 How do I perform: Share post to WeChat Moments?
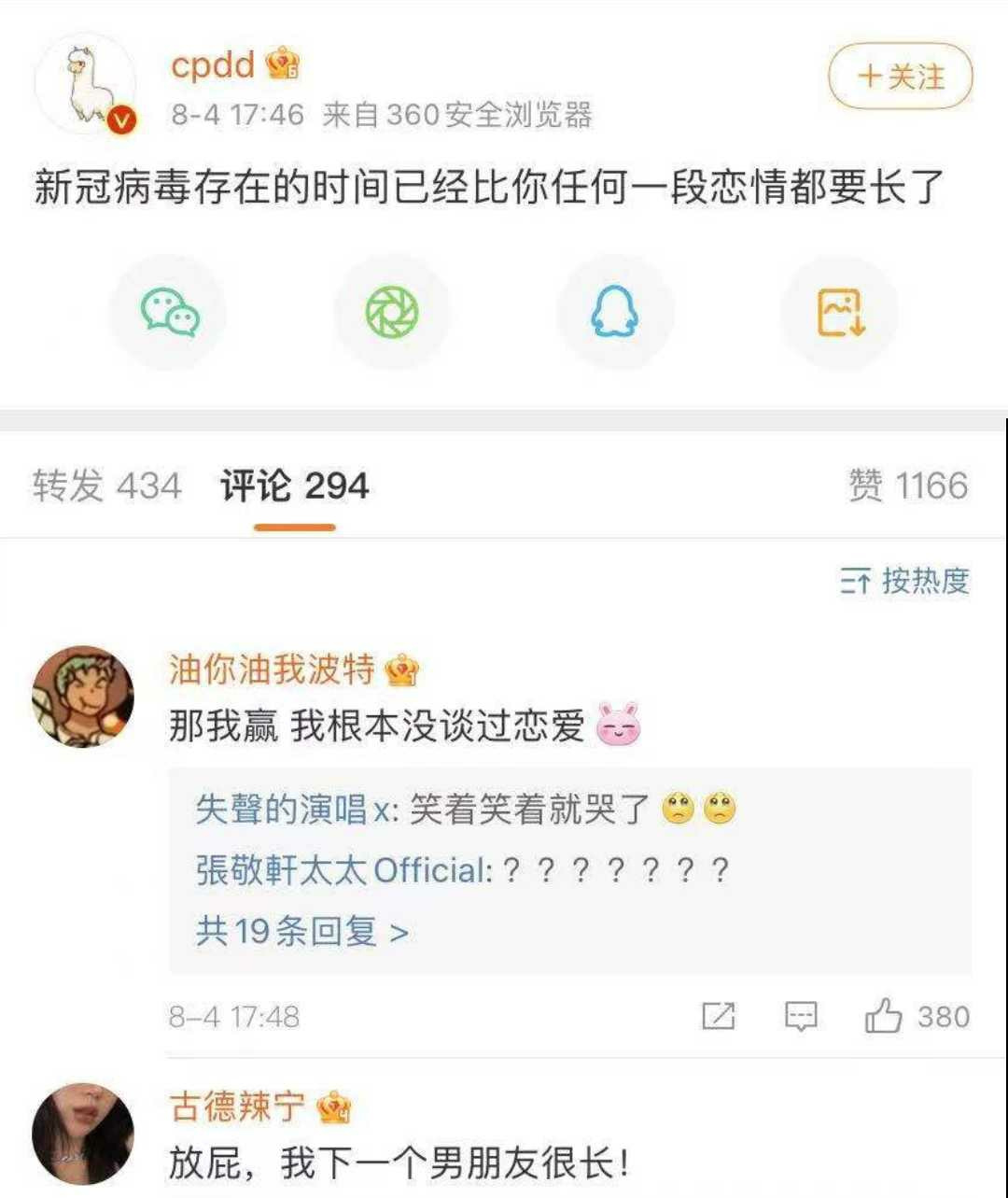pos(392,313)
